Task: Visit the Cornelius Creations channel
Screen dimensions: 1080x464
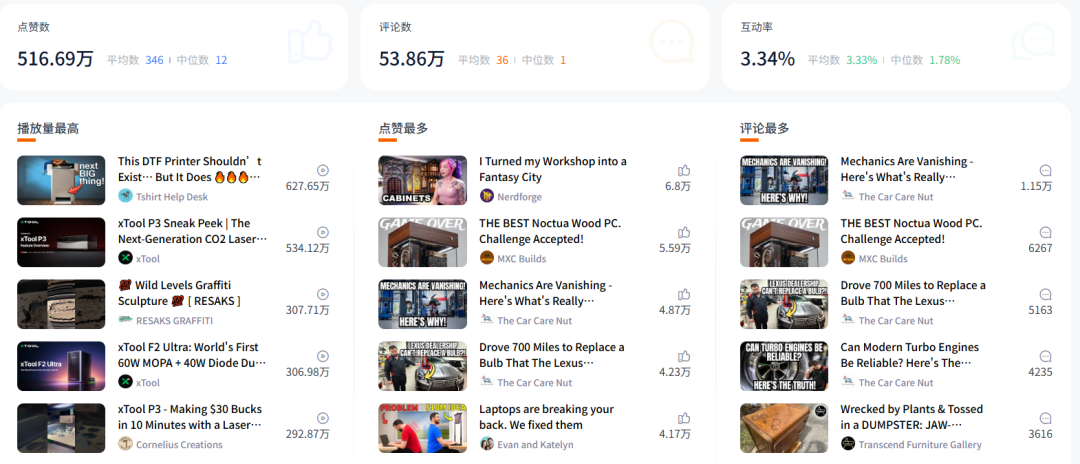Action: coord(179,445)
